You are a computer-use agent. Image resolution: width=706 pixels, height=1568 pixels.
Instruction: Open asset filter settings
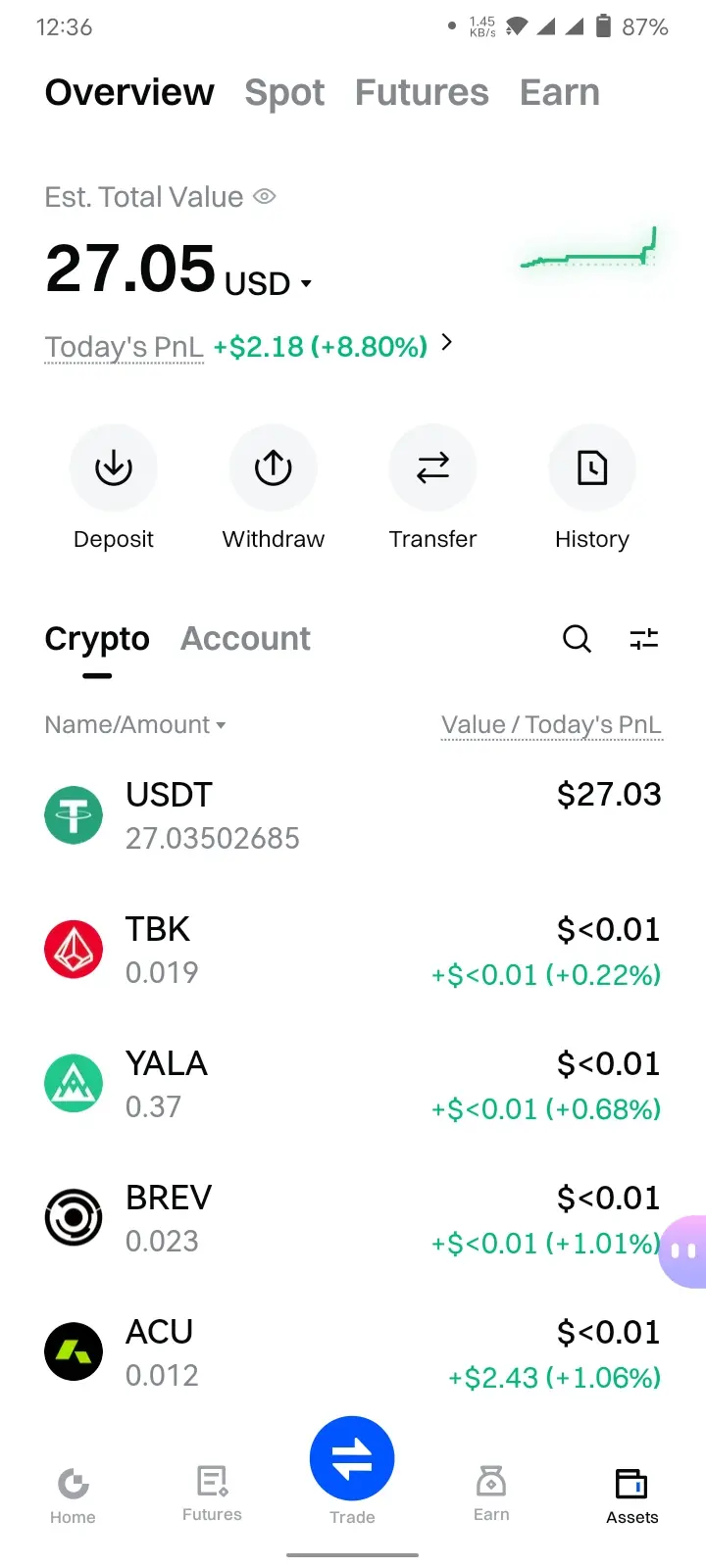click(x=643, y=639)
